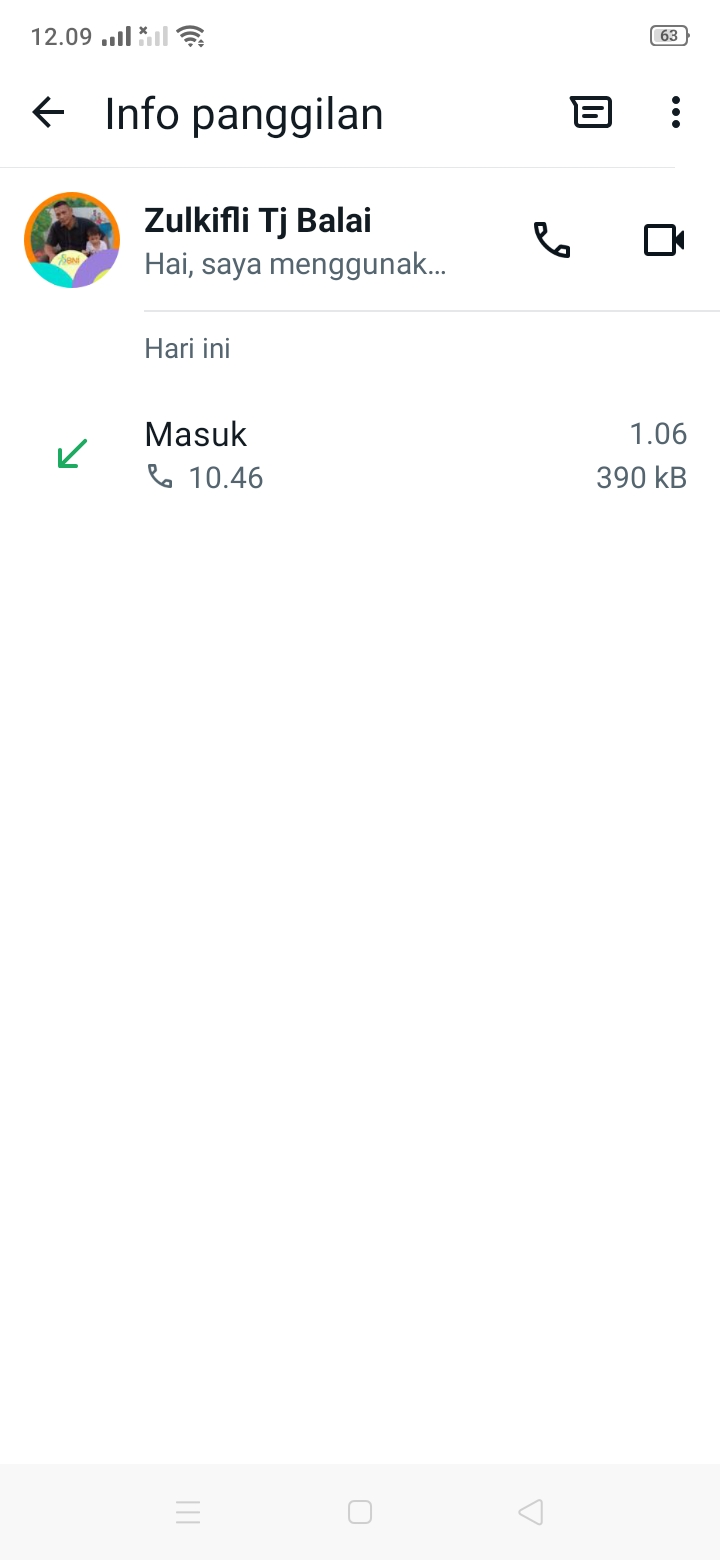This screenshot has width=720, height=1560.
Task: Start a video call to Zulkifli Tj Balai
Action: pos(663,240)
